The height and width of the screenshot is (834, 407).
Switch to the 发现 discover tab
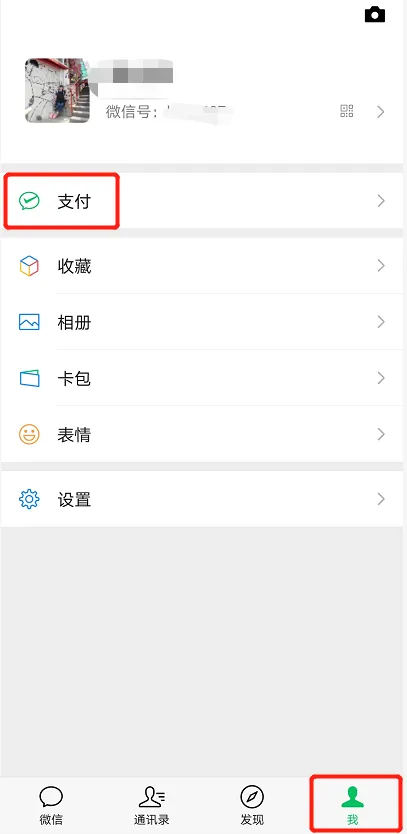tap(252, 805)
